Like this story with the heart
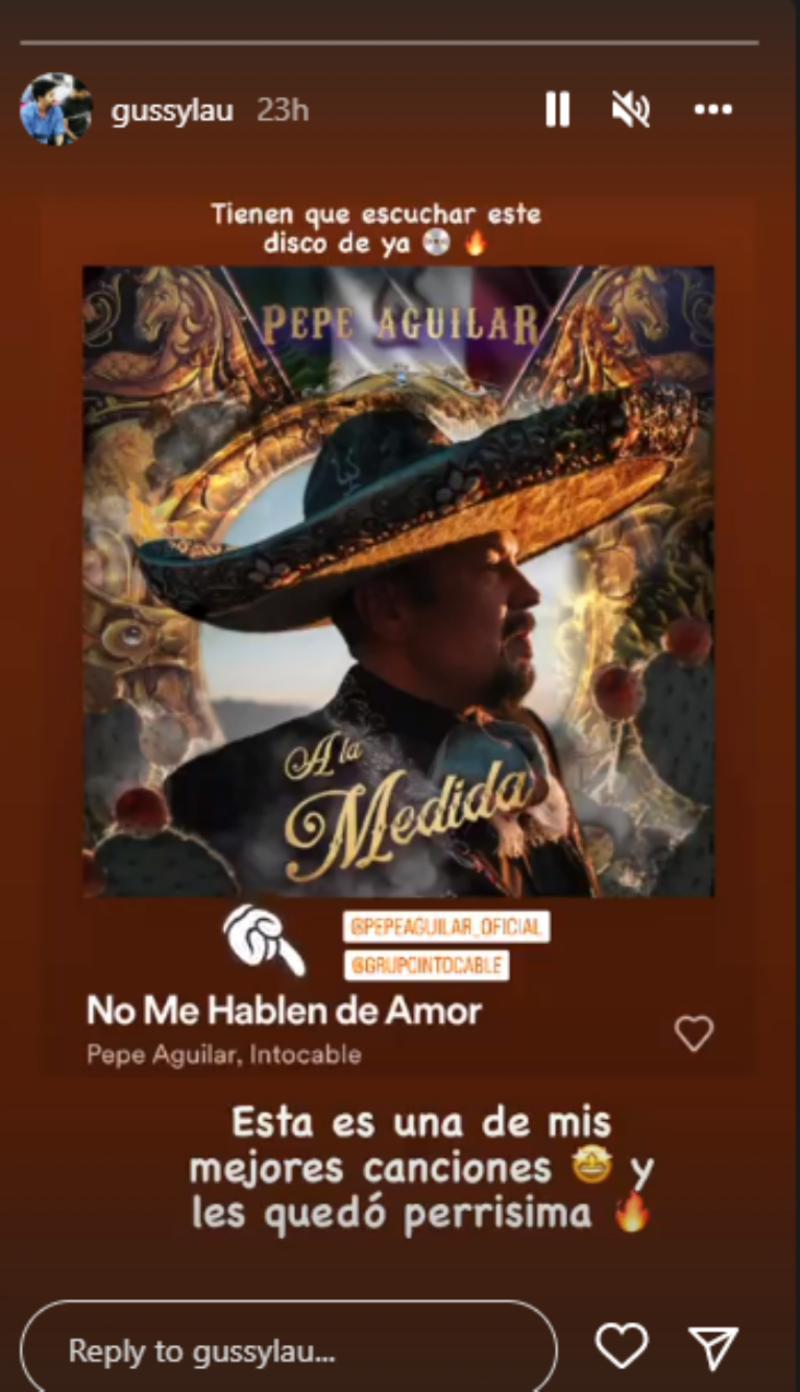The height and width of the screenshot is (1392, 800). [622, 1346]
